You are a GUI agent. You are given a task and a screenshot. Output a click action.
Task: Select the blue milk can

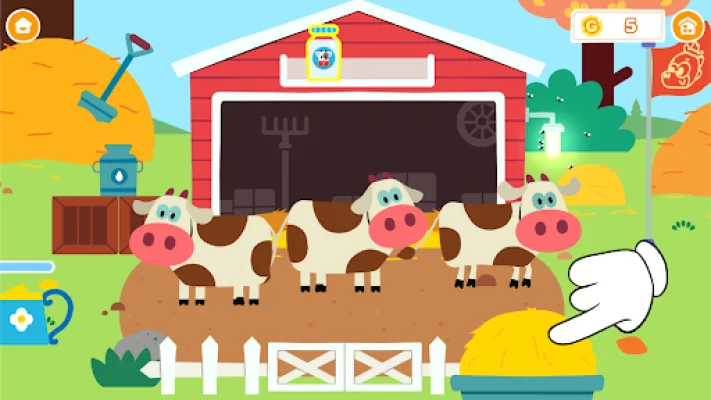[118, 172]
